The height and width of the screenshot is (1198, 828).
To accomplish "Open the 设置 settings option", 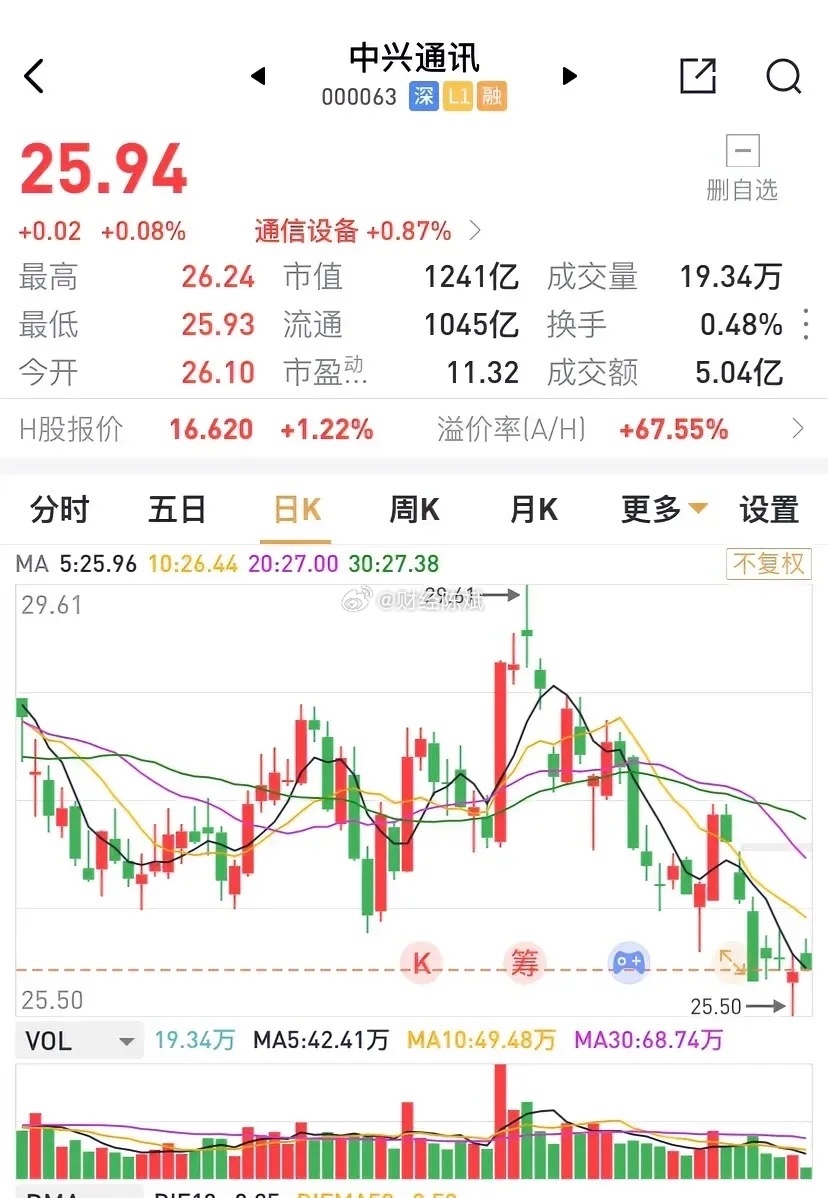I will coord(768,509).
